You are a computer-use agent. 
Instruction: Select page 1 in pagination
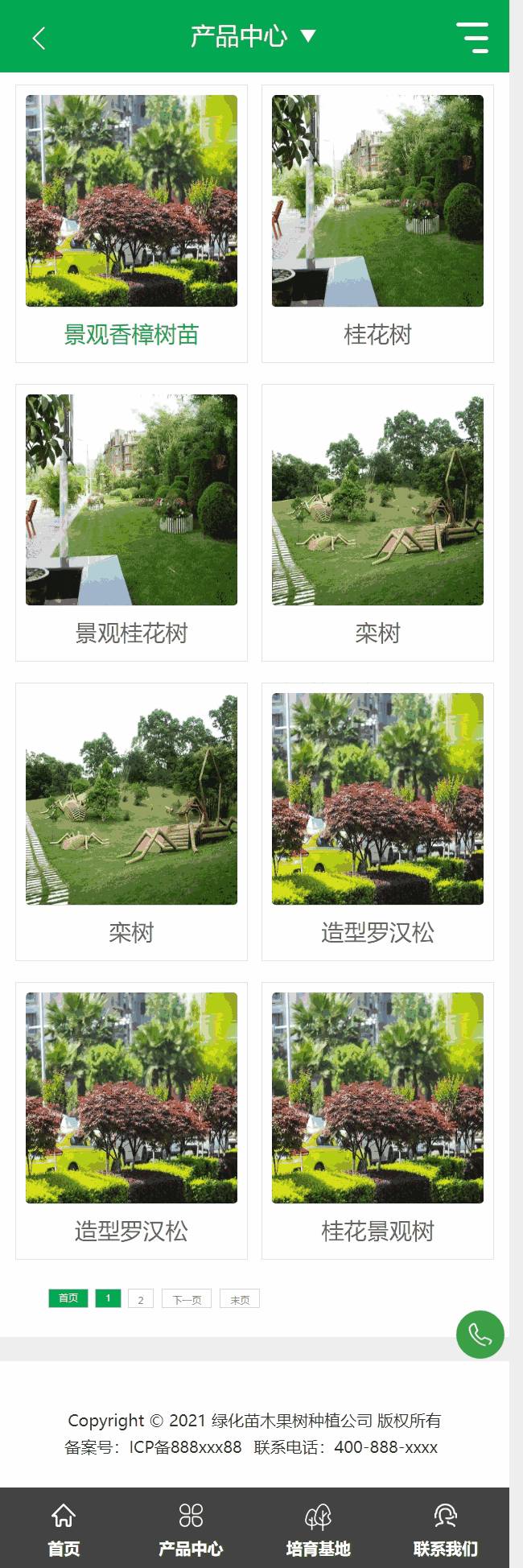(x=108, y=1298)
